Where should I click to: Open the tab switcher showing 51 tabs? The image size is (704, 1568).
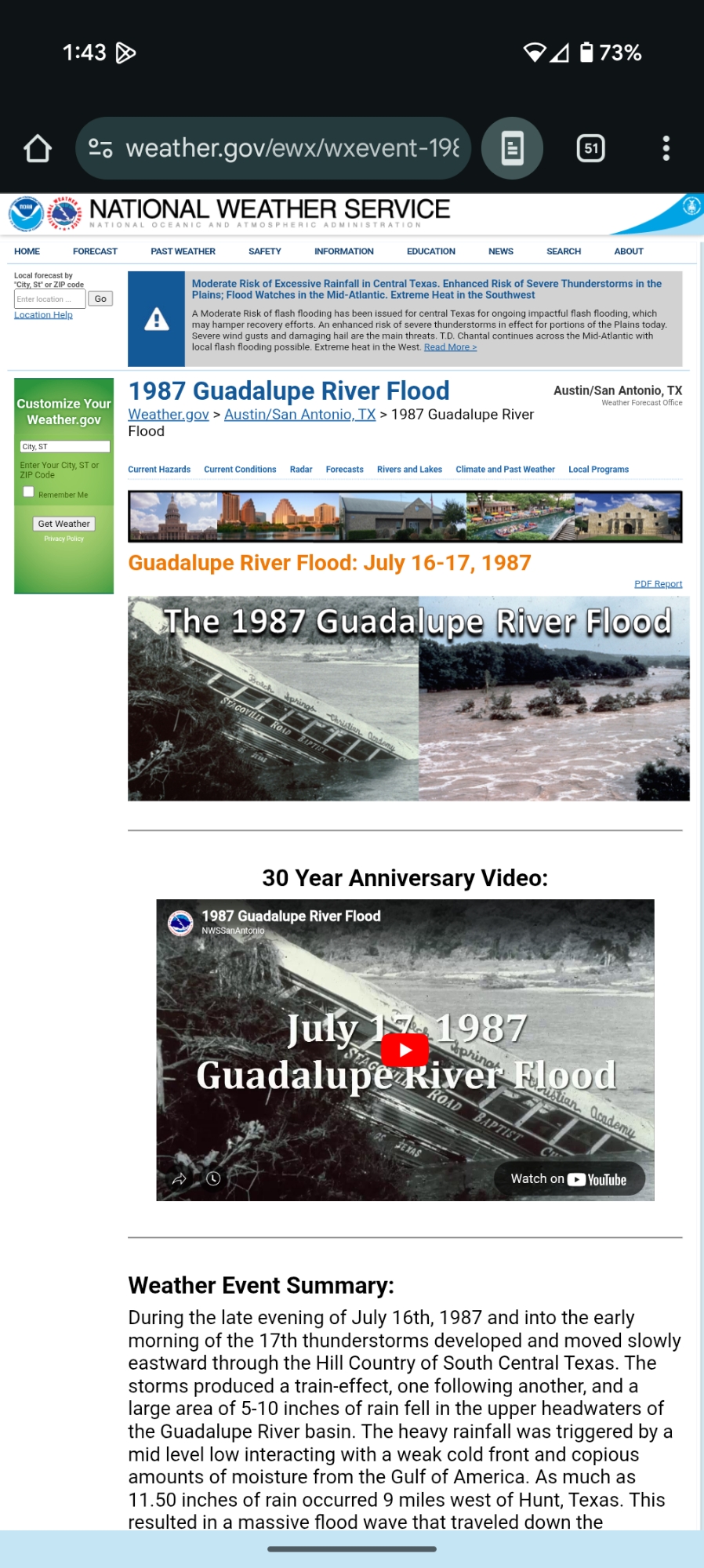click(x=590, y=148)
